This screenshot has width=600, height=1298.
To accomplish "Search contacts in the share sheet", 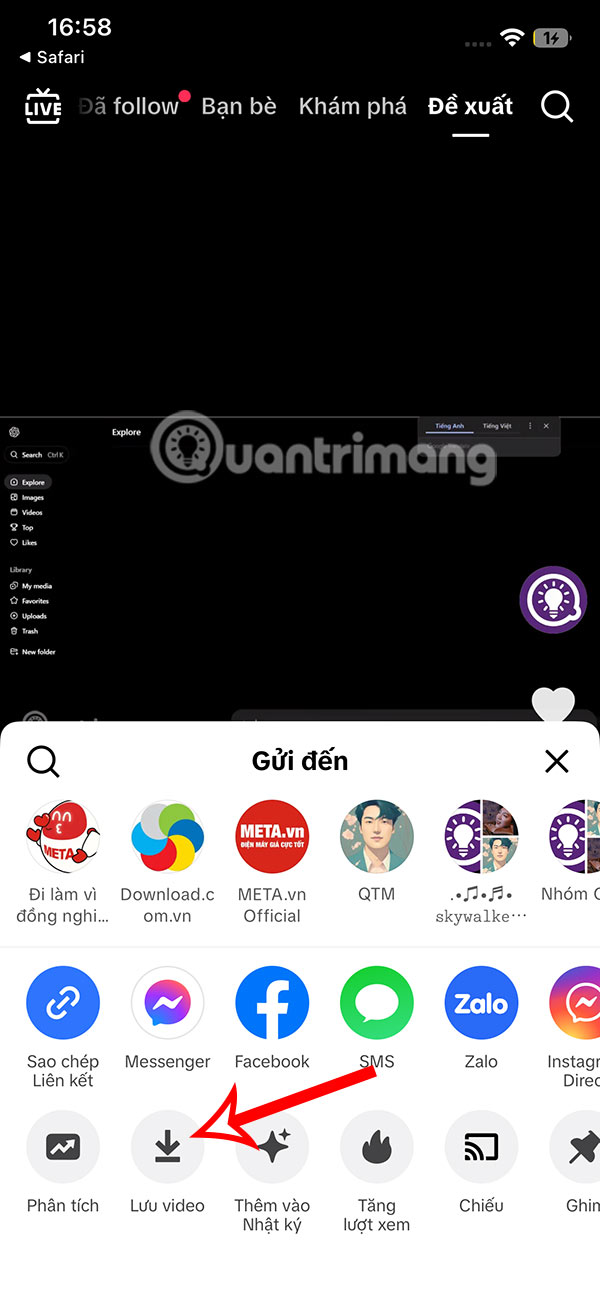I will 43,762.
